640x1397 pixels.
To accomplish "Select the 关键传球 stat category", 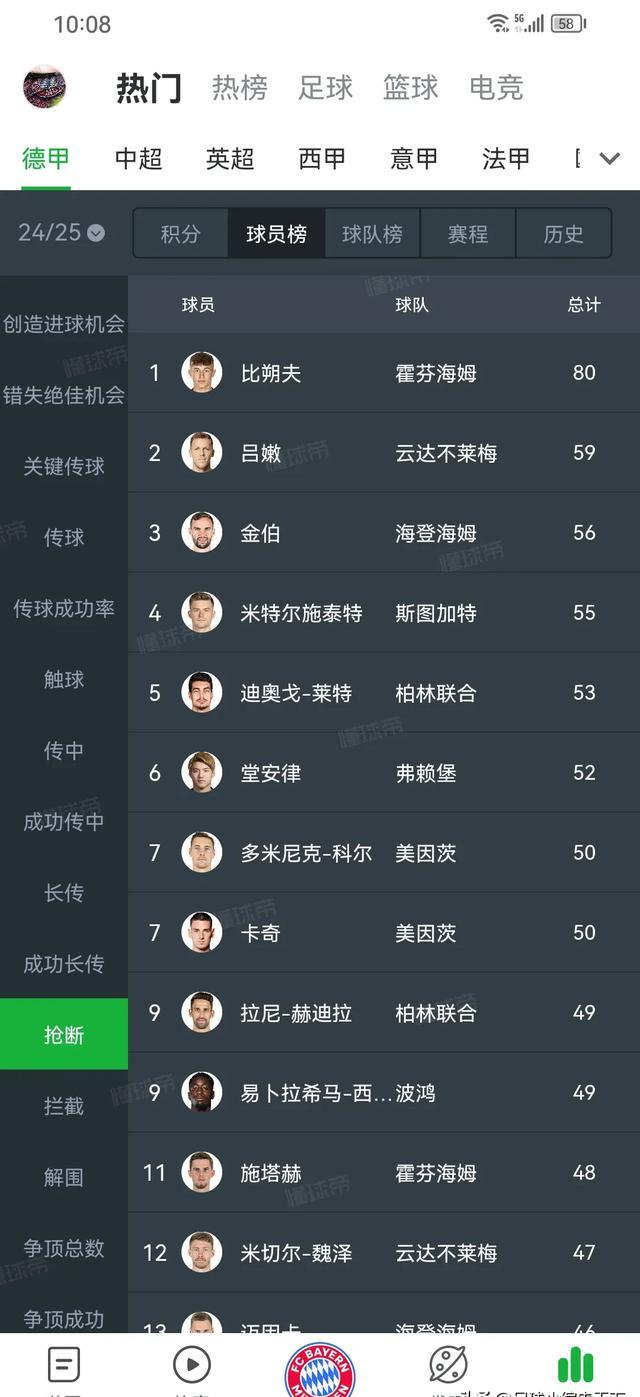I will point(64,466).
